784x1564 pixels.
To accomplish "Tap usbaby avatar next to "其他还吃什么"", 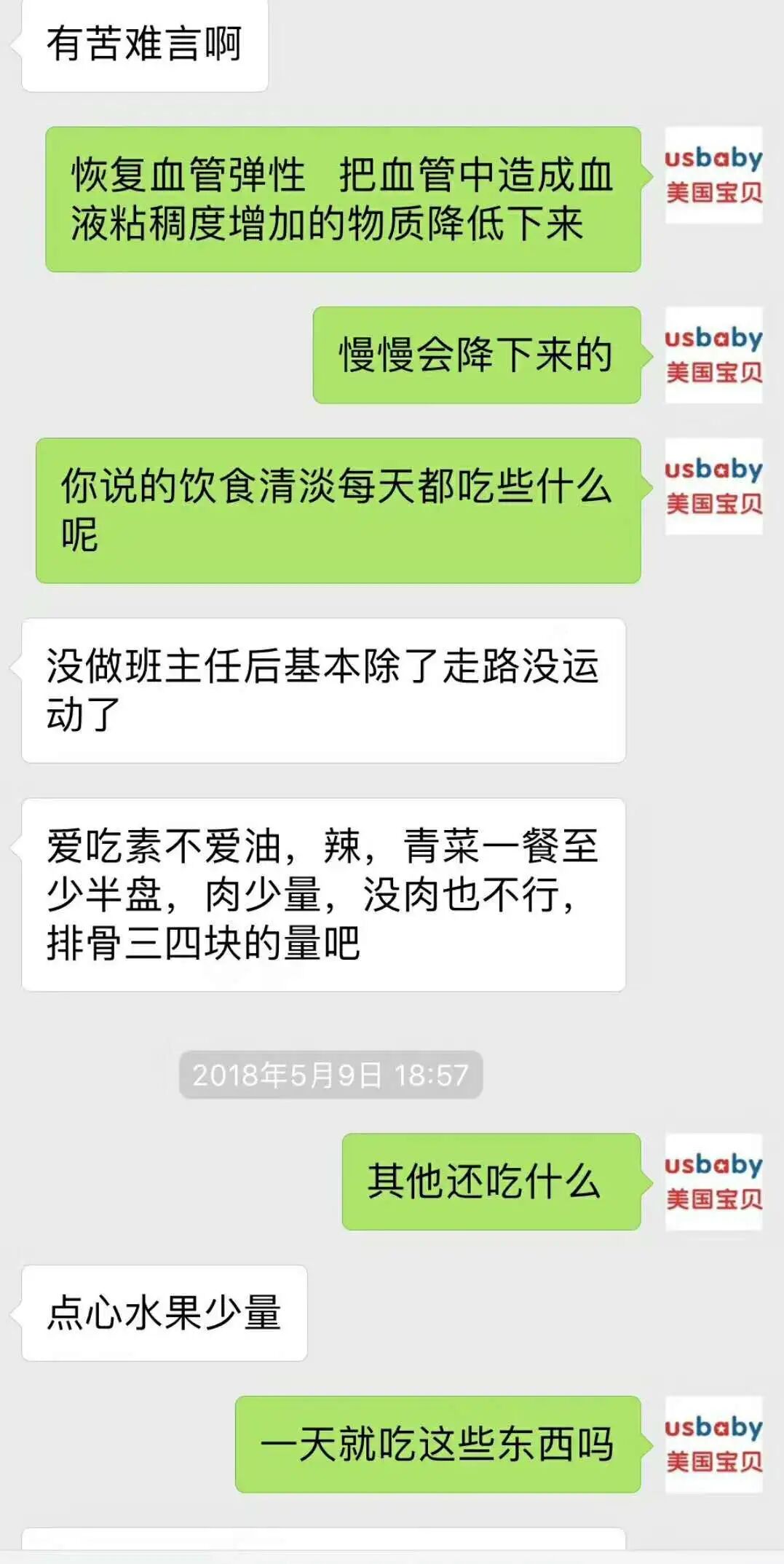I will (x=713, y=1182).
